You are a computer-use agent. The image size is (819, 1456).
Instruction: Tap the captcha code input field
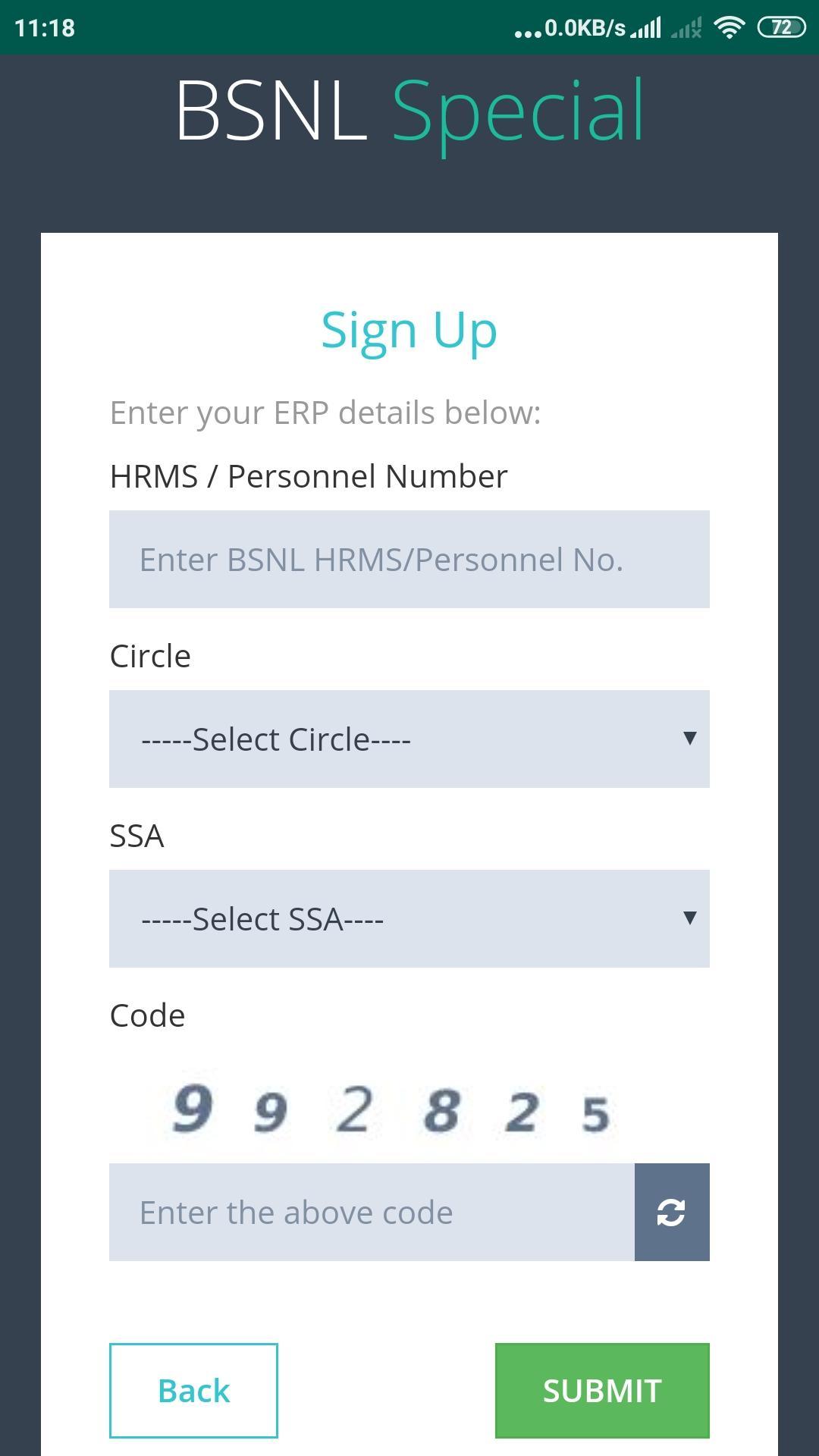coord(372,1213)
